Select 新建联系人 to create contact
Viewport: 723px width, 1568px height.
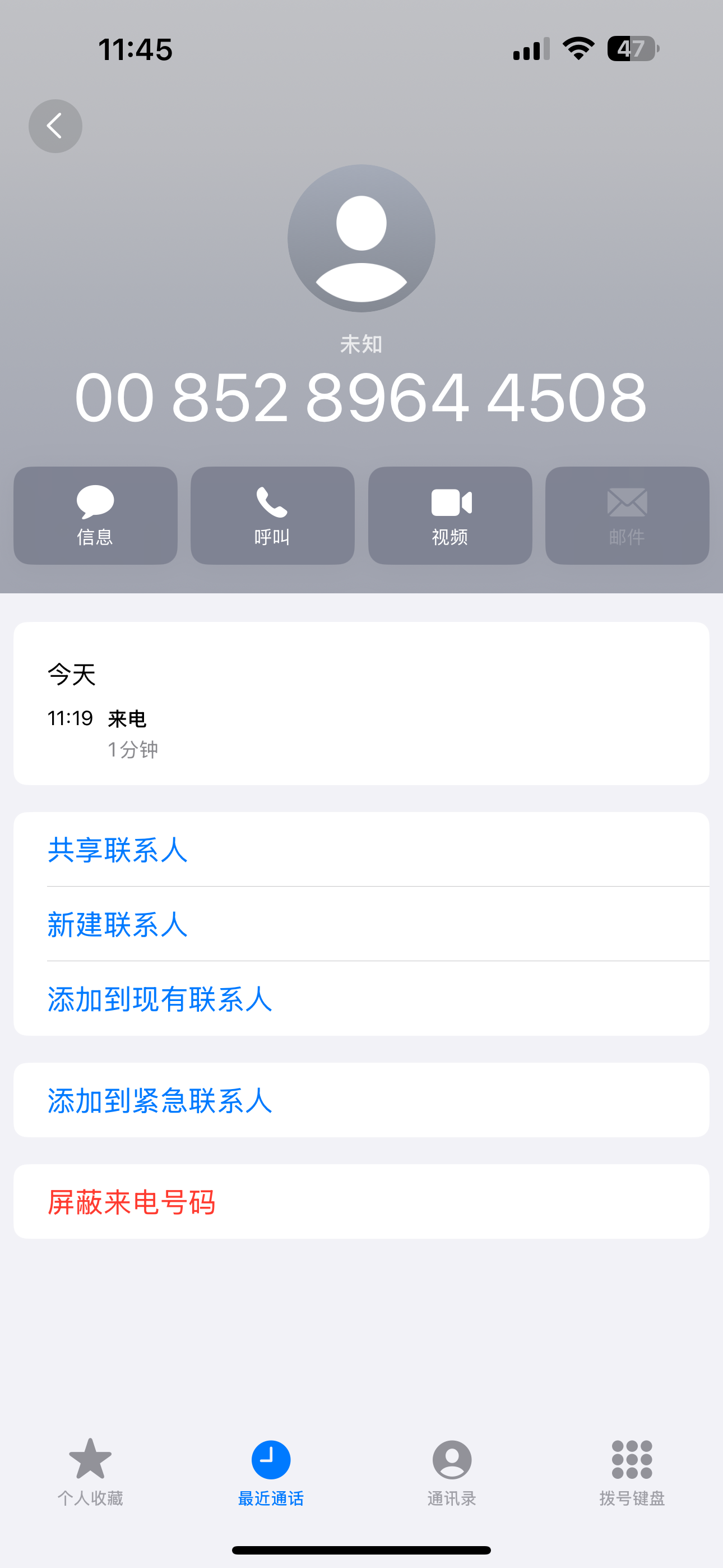(118, 924)
